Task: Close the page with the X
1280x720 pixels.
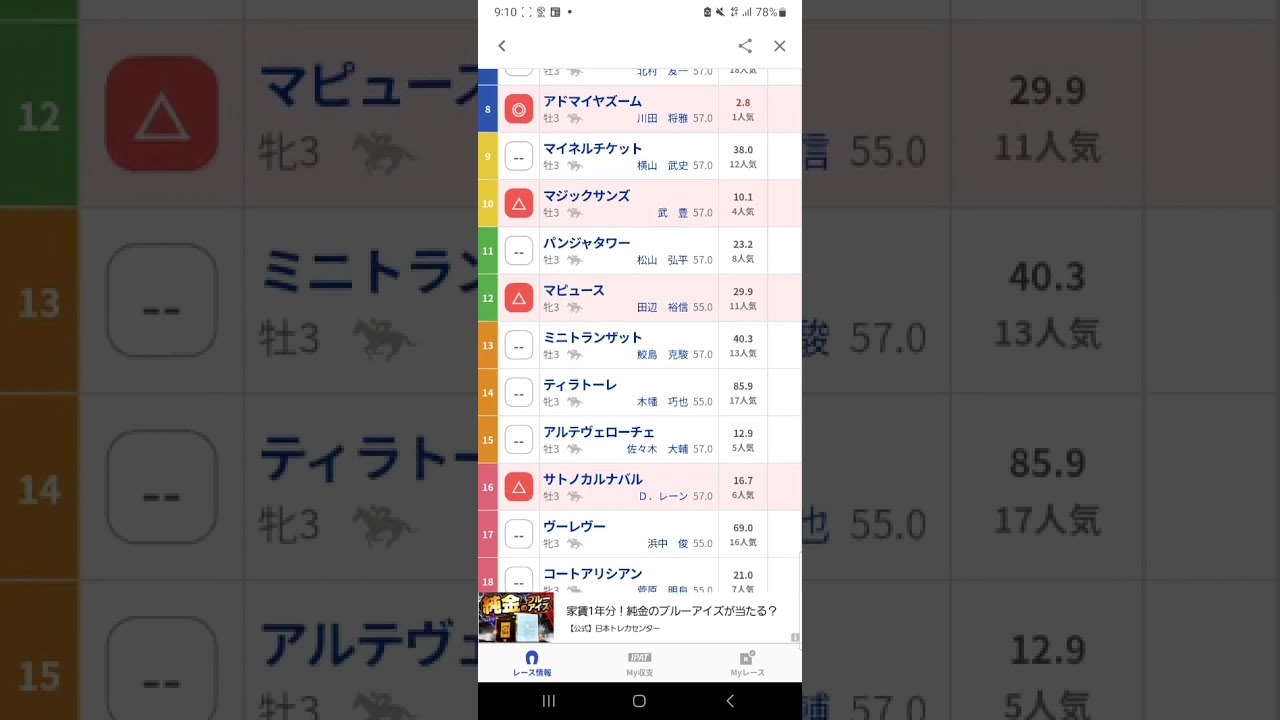Action: point(780,46)
